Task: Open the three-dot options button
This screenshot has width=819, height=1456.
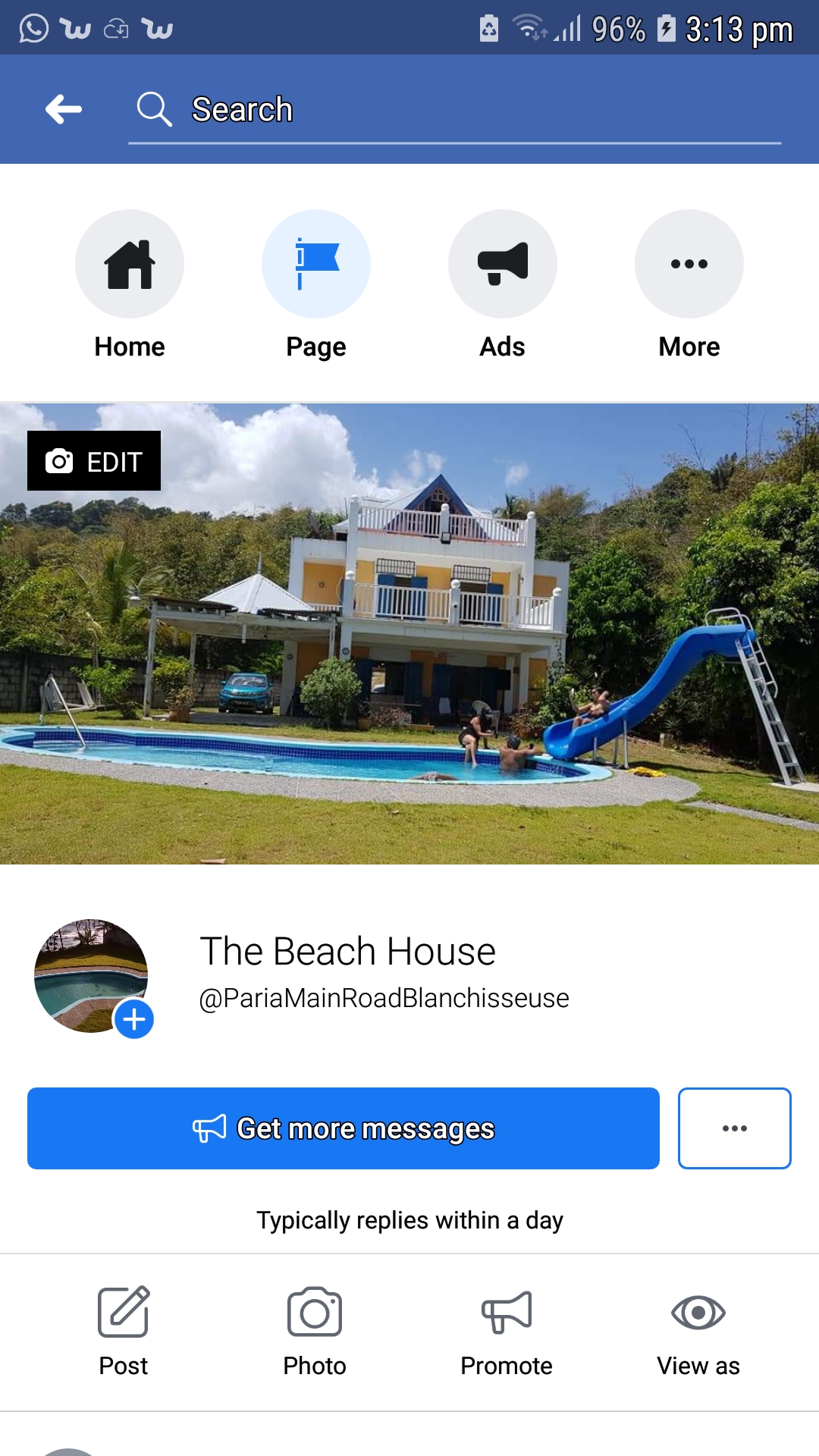Action: 734,1128
